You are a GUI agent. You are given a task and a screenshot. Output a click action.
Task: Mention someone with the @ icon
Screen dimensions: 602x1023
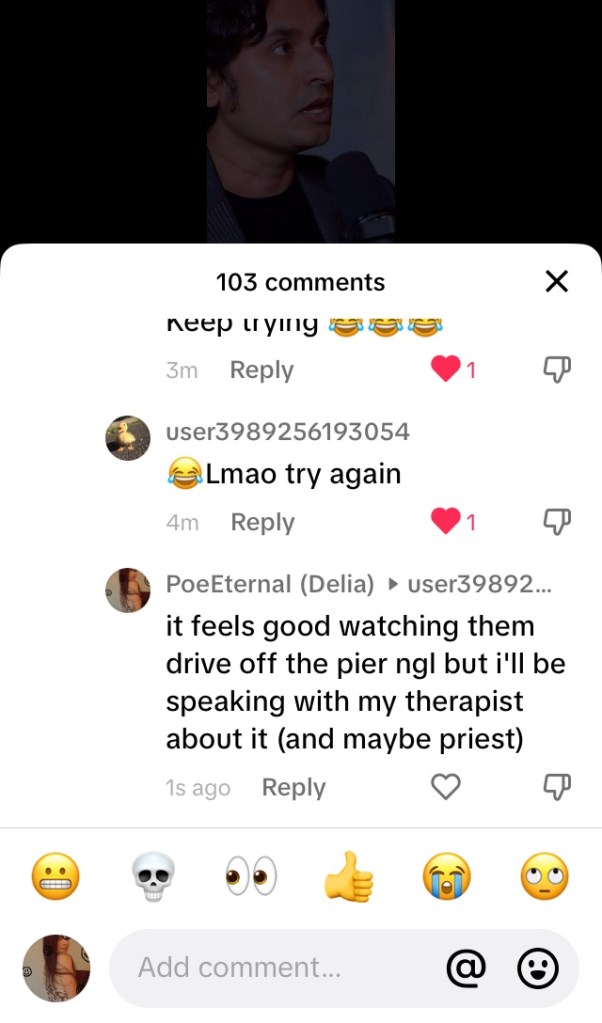pyautogui.click(x=465, y=967)
